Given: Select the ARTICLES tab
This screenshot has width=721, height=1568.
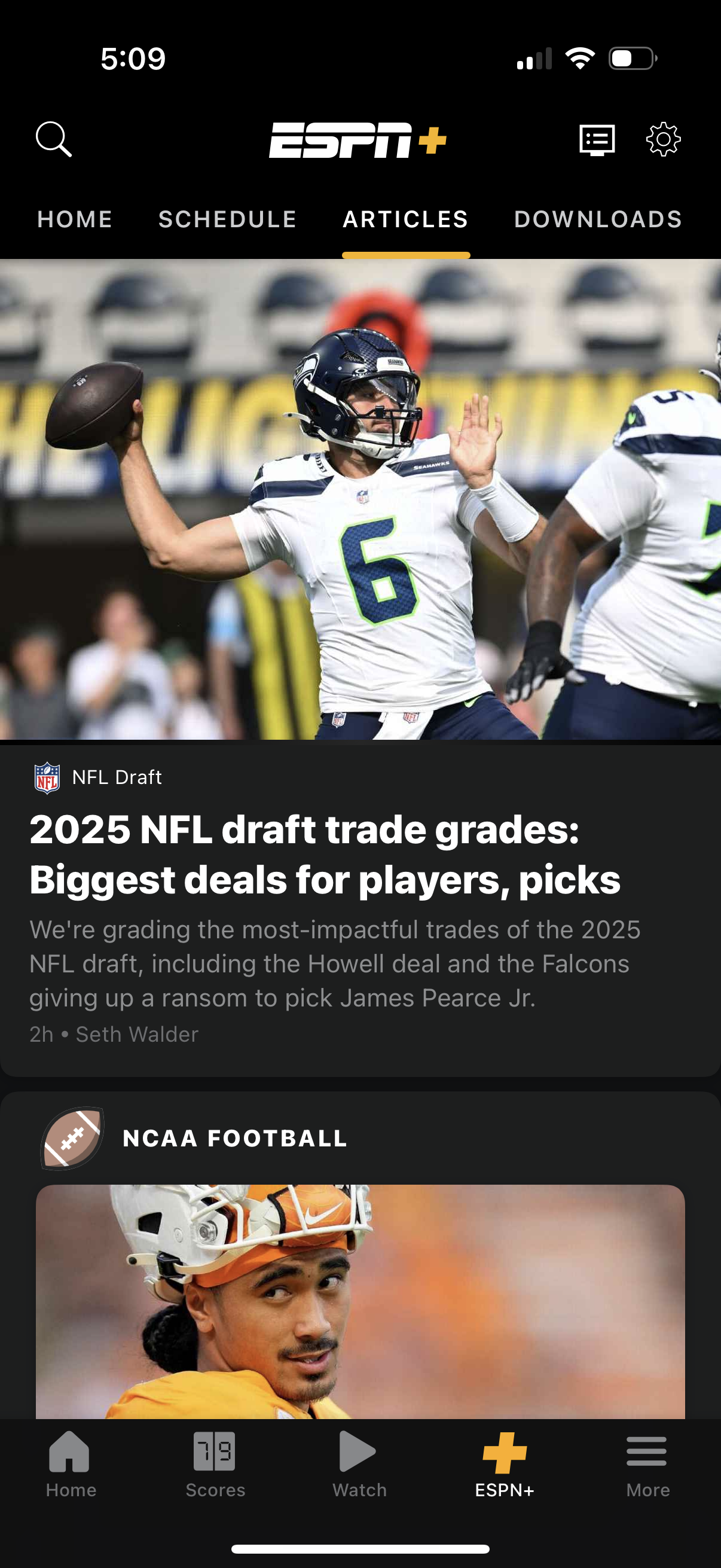Looking at the screenshot, I should (406, 219).
